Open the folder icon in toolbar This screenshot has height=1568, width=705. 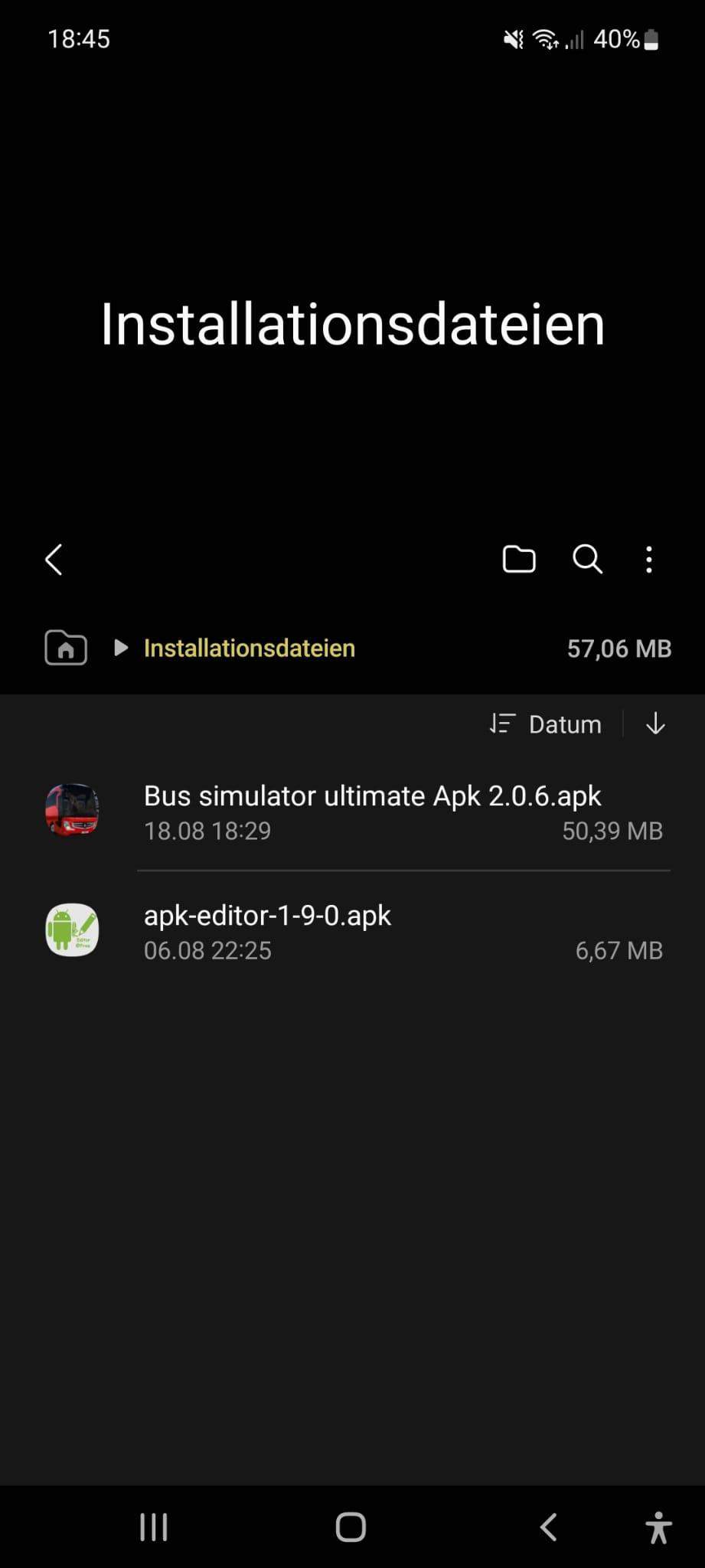pyautogui.click(x=518, y=560)
